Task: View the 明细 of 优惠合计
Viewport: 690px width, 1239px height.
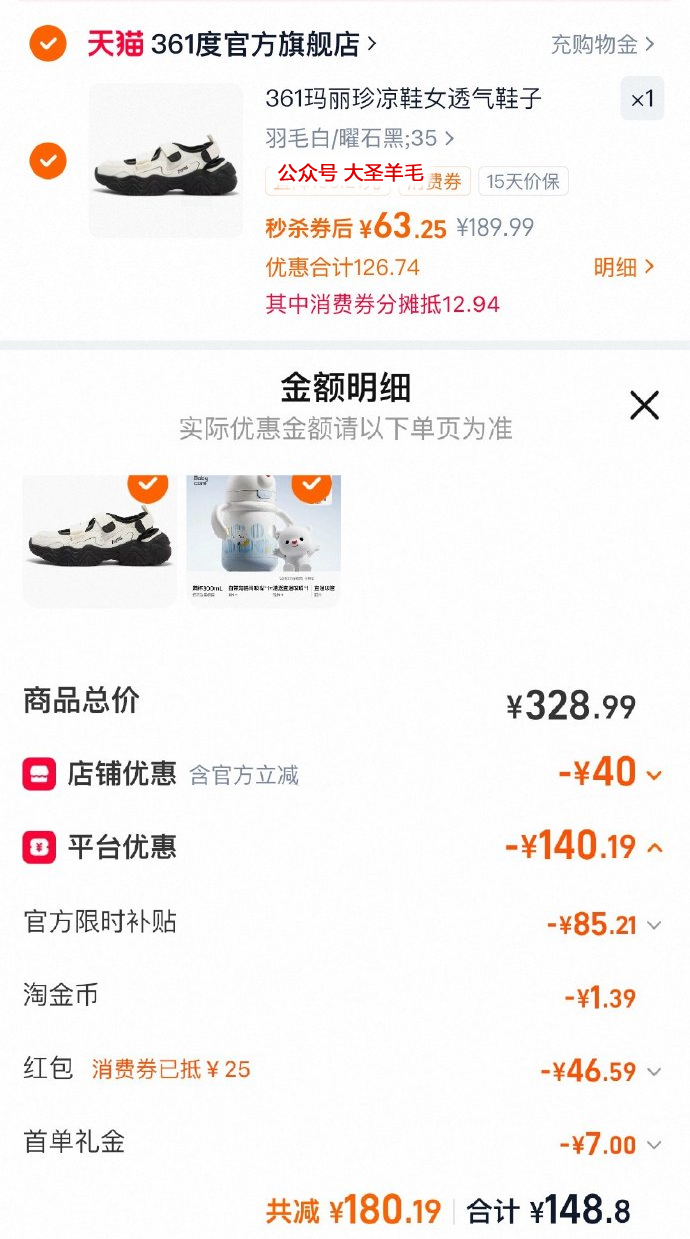Action: [x=624, y=267]
